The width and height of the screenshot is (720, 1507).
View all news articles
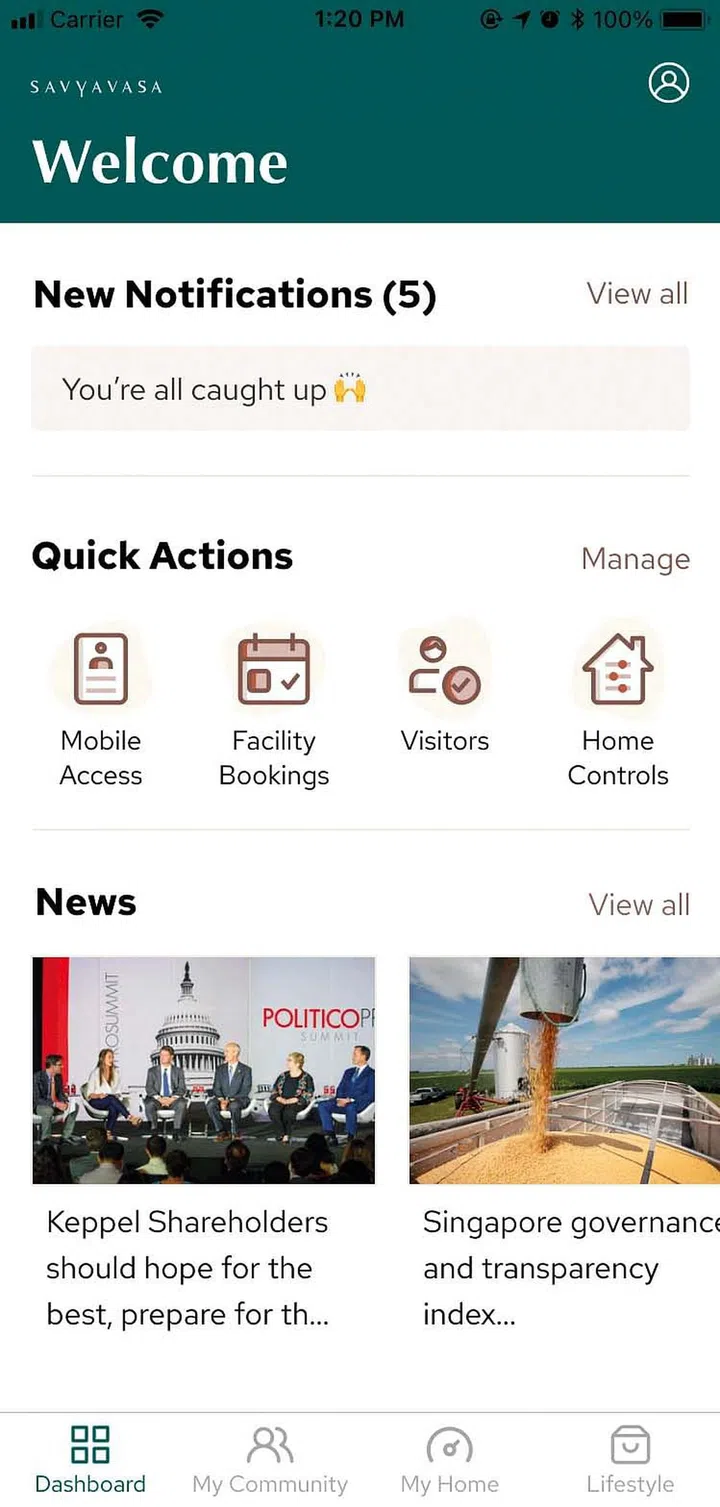639,905
